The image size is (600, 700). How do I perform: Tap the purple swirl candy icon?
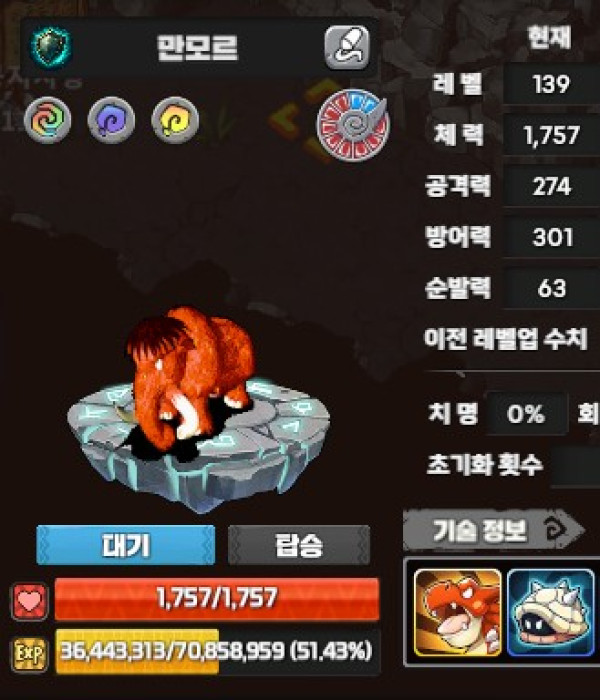point(108,122)
